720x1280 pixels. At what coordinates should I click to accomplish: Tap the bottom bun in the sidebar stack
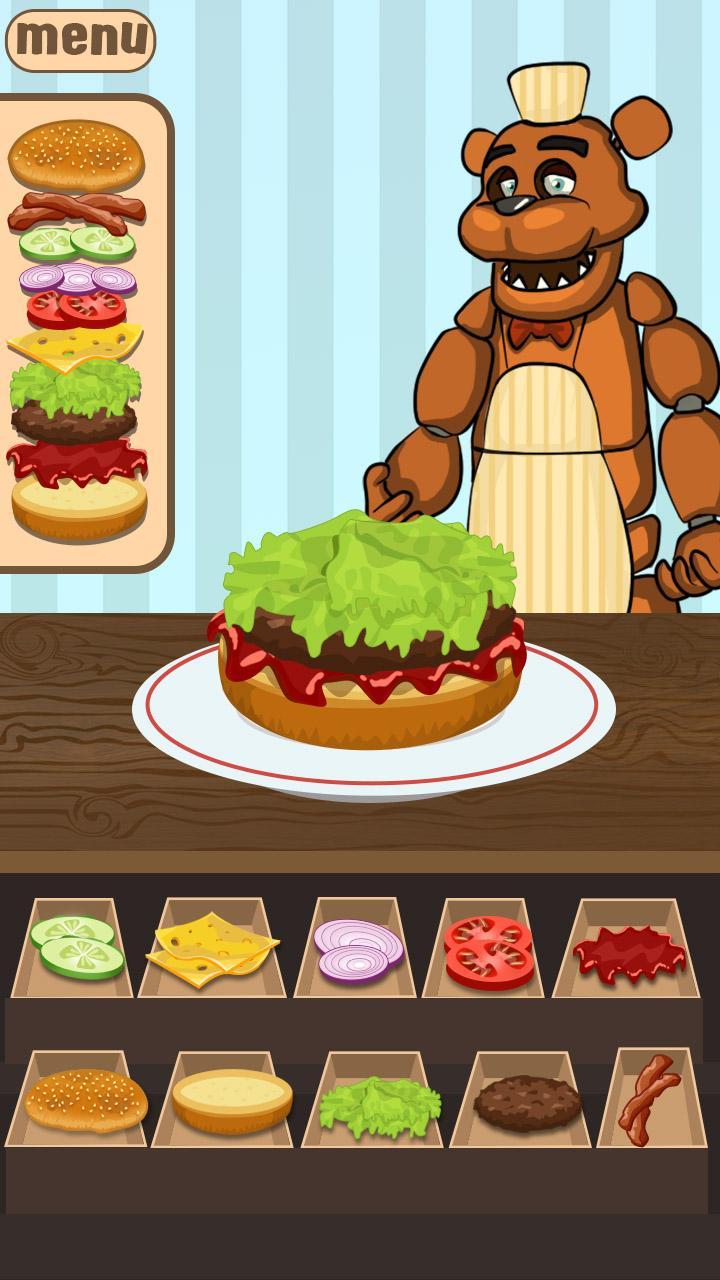click(x=78, y=510)
